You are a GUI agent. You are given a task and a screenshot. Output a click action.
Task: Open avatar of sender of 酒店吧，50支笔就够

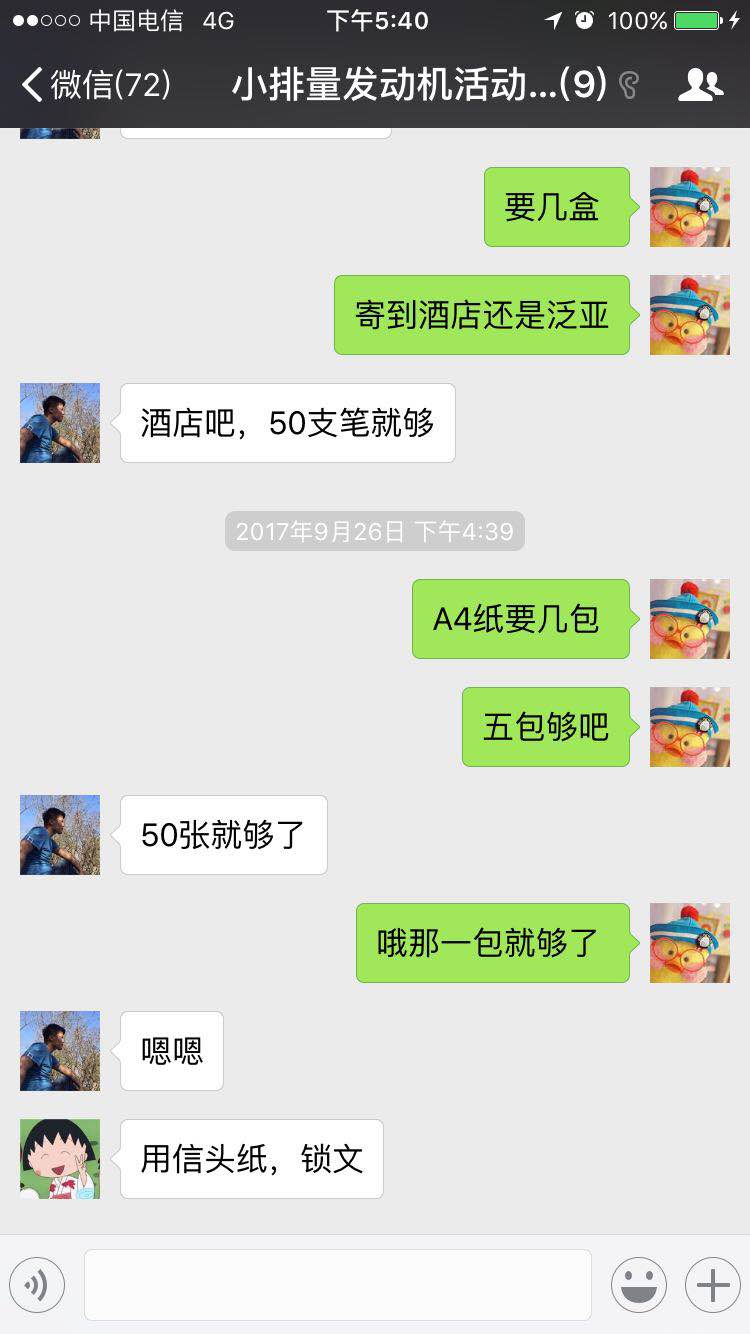60,423
